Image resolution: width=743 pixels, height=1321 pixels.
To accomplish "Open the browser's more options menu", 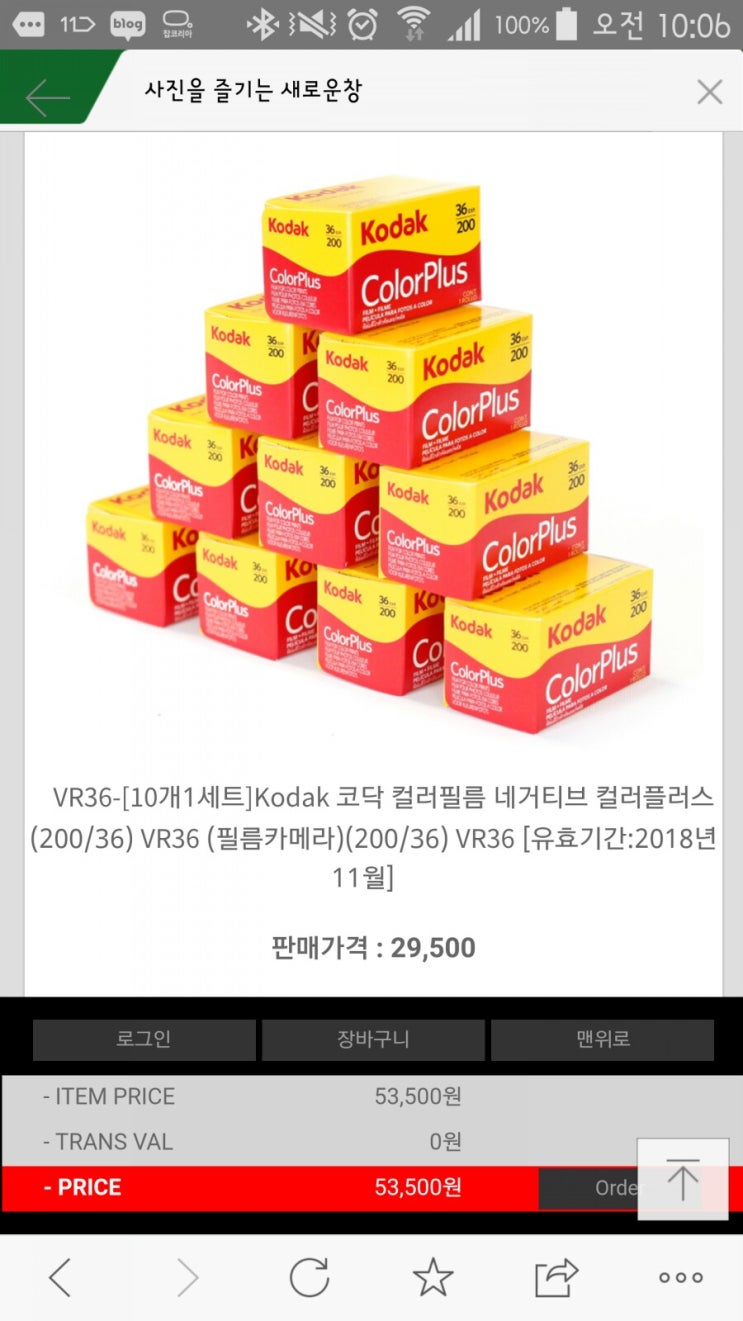I will (x=681, y=1277).
